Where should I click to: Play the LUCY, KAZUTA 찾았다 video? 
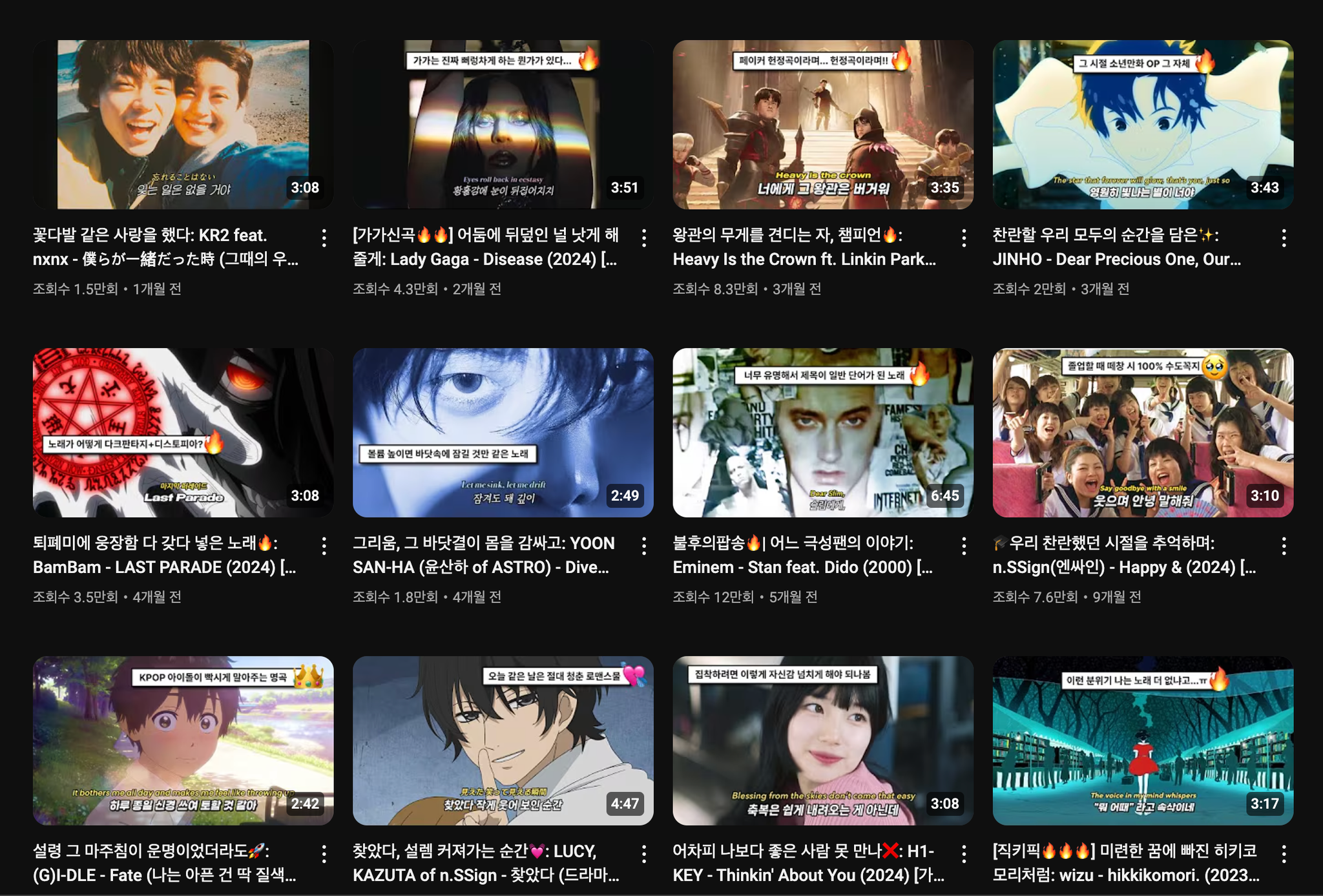(x=503, y=740)
